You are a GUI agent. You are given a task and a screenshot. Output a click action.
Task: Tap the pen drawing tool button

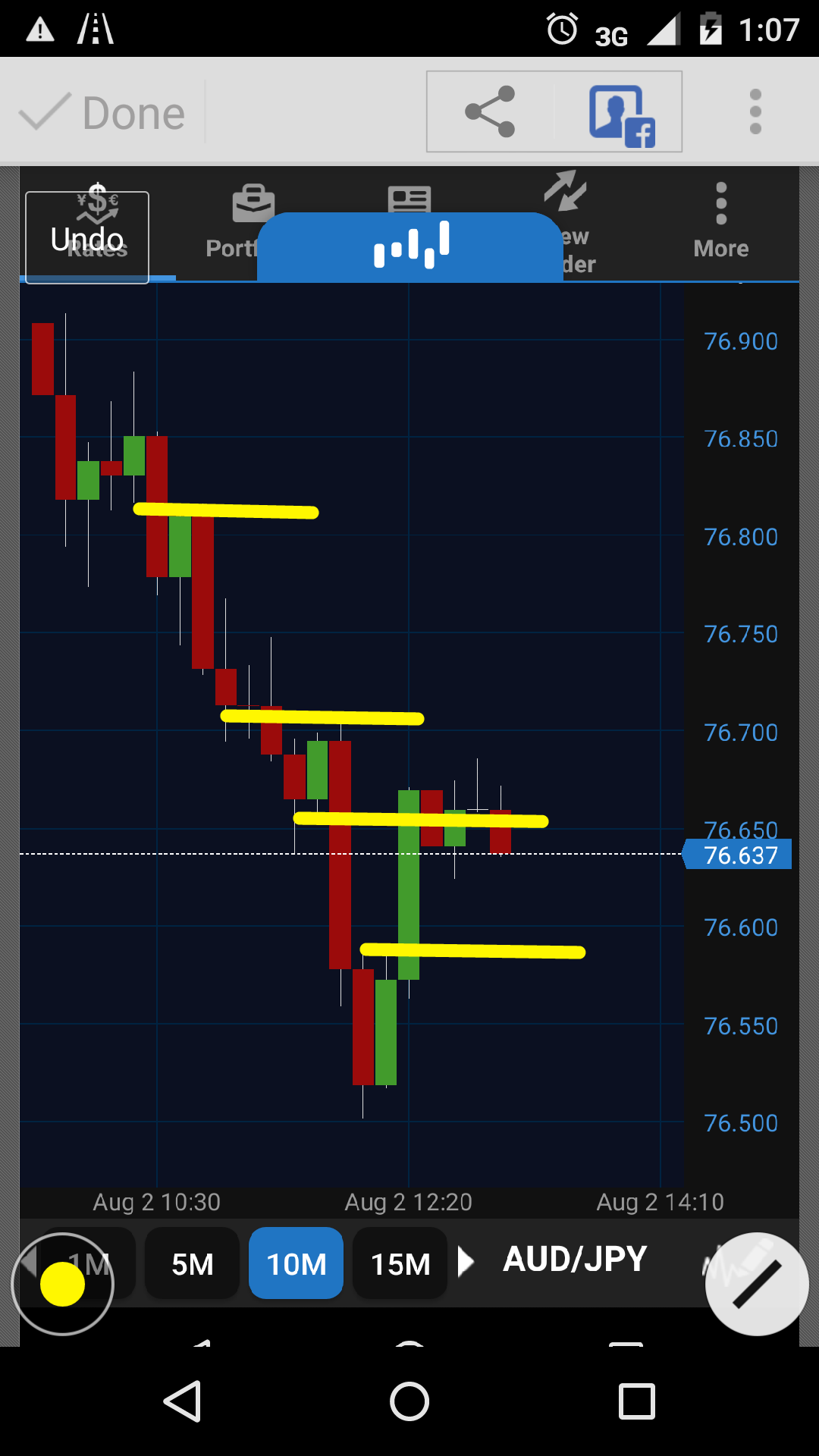(x=756, y=1284)
